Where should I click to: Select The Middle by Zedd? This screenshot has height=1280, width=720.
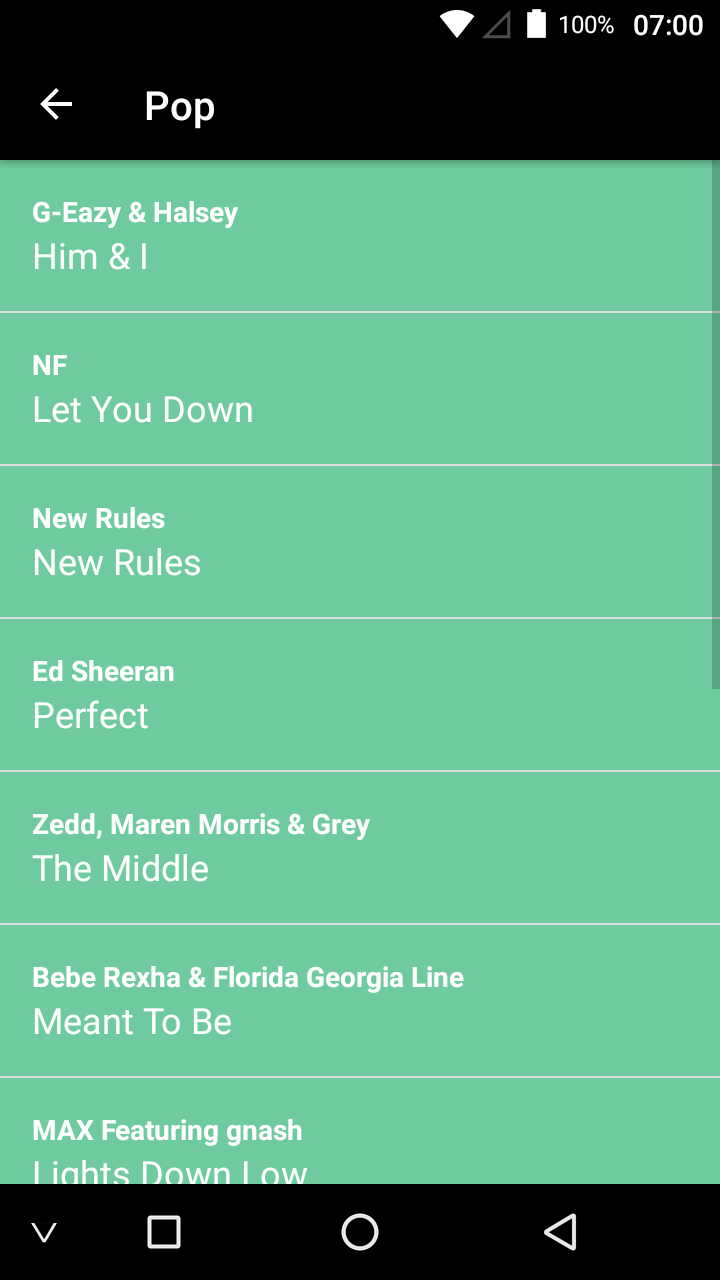click(360, 847)
